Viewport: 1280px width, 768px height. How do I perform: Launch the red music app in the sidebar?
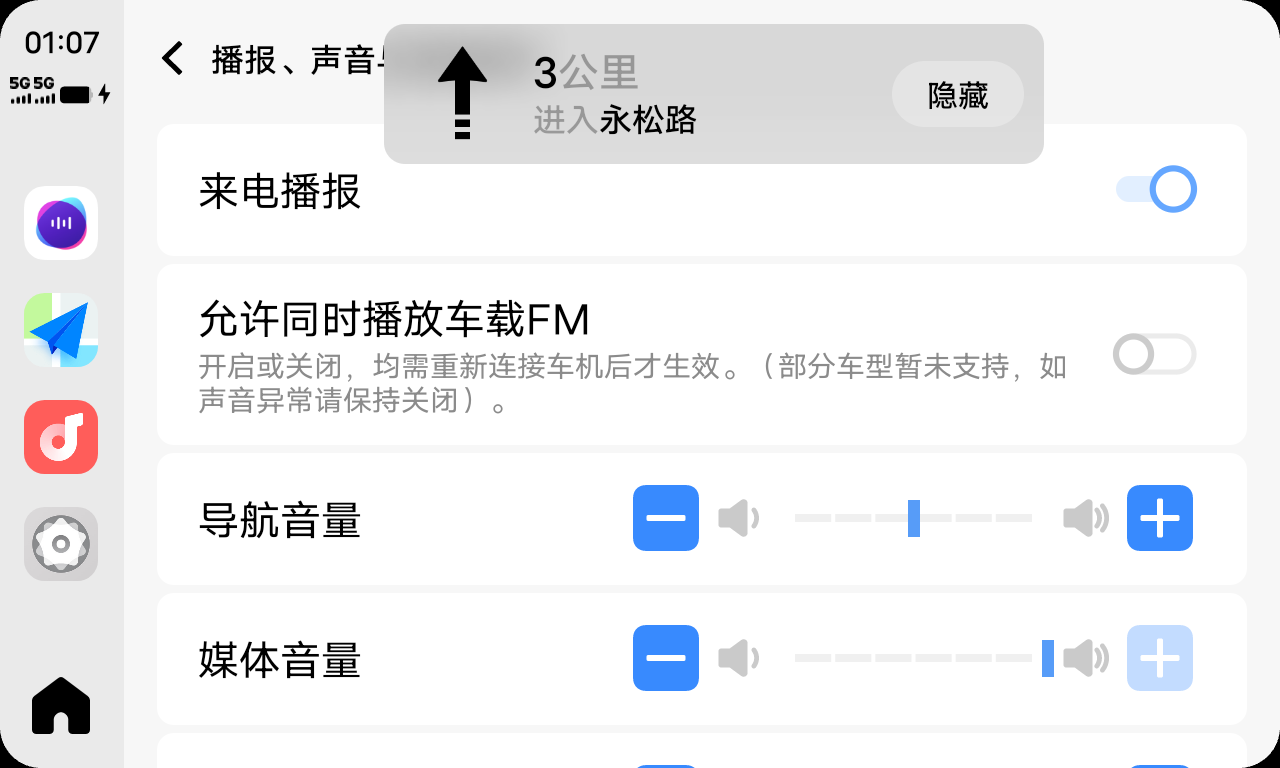tap(61, 437)
